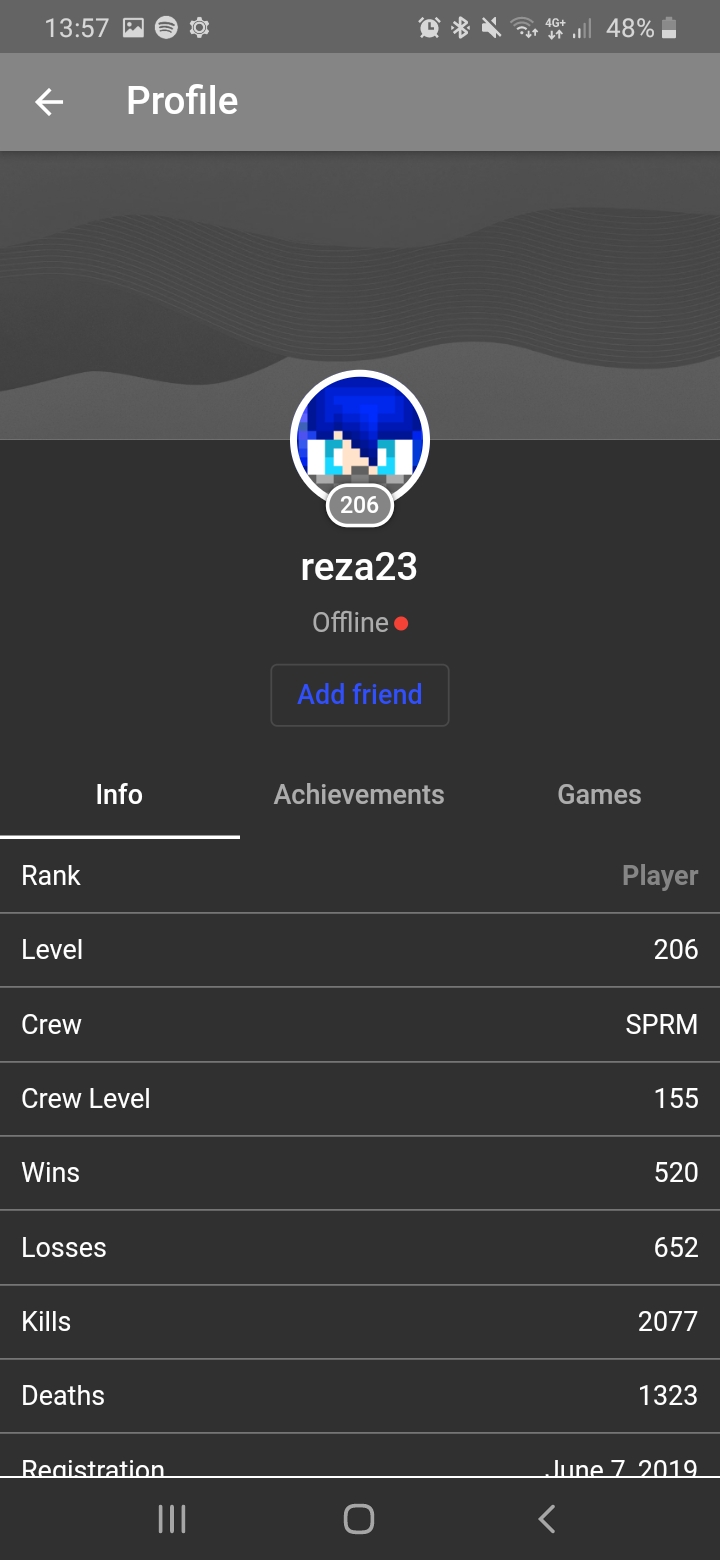Viewport: 720px width, 1560px height.
Task: Go back using the app bar arrow
Action: (49, 101)
